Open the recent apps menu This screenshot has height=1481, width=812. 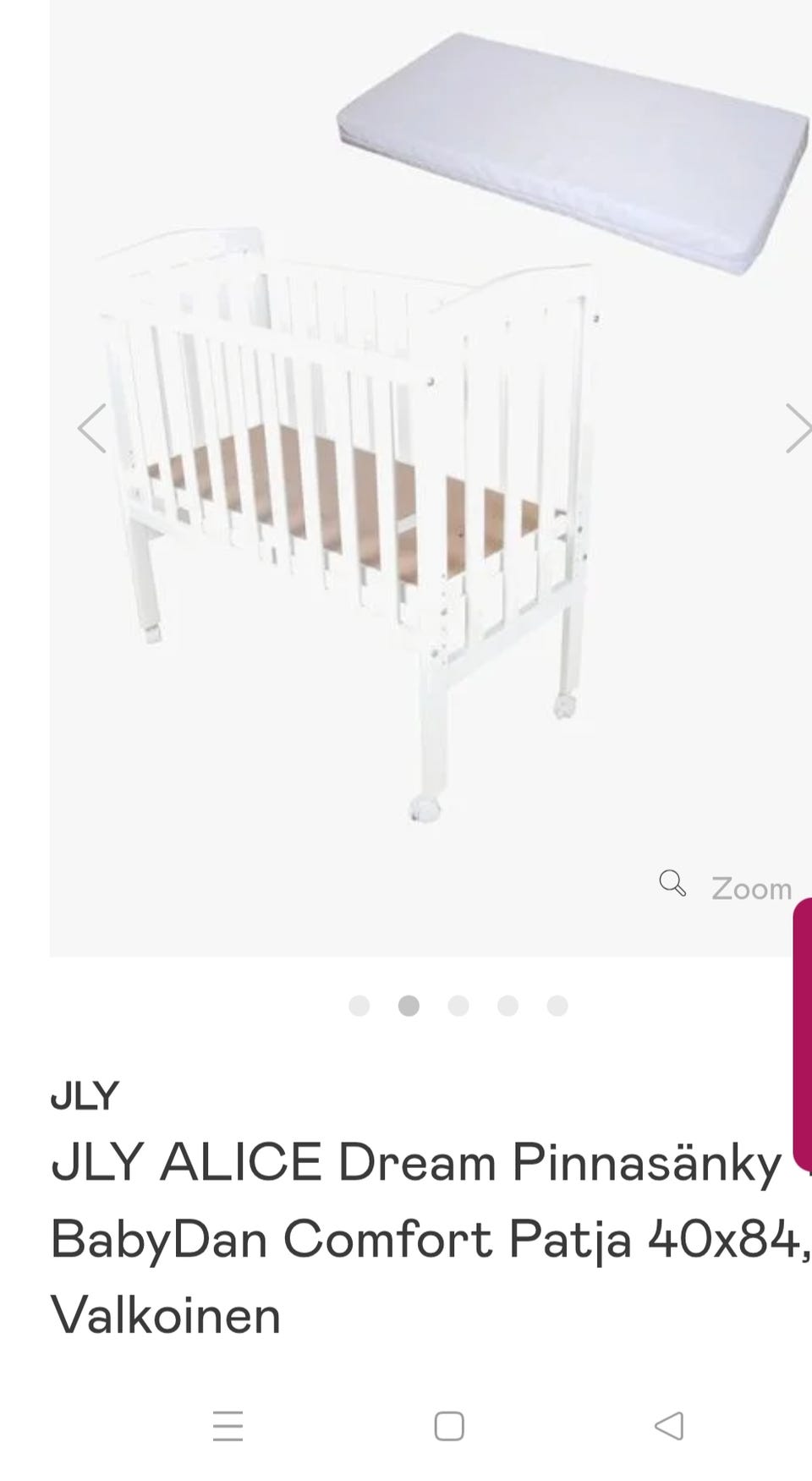coord(228,1426)
